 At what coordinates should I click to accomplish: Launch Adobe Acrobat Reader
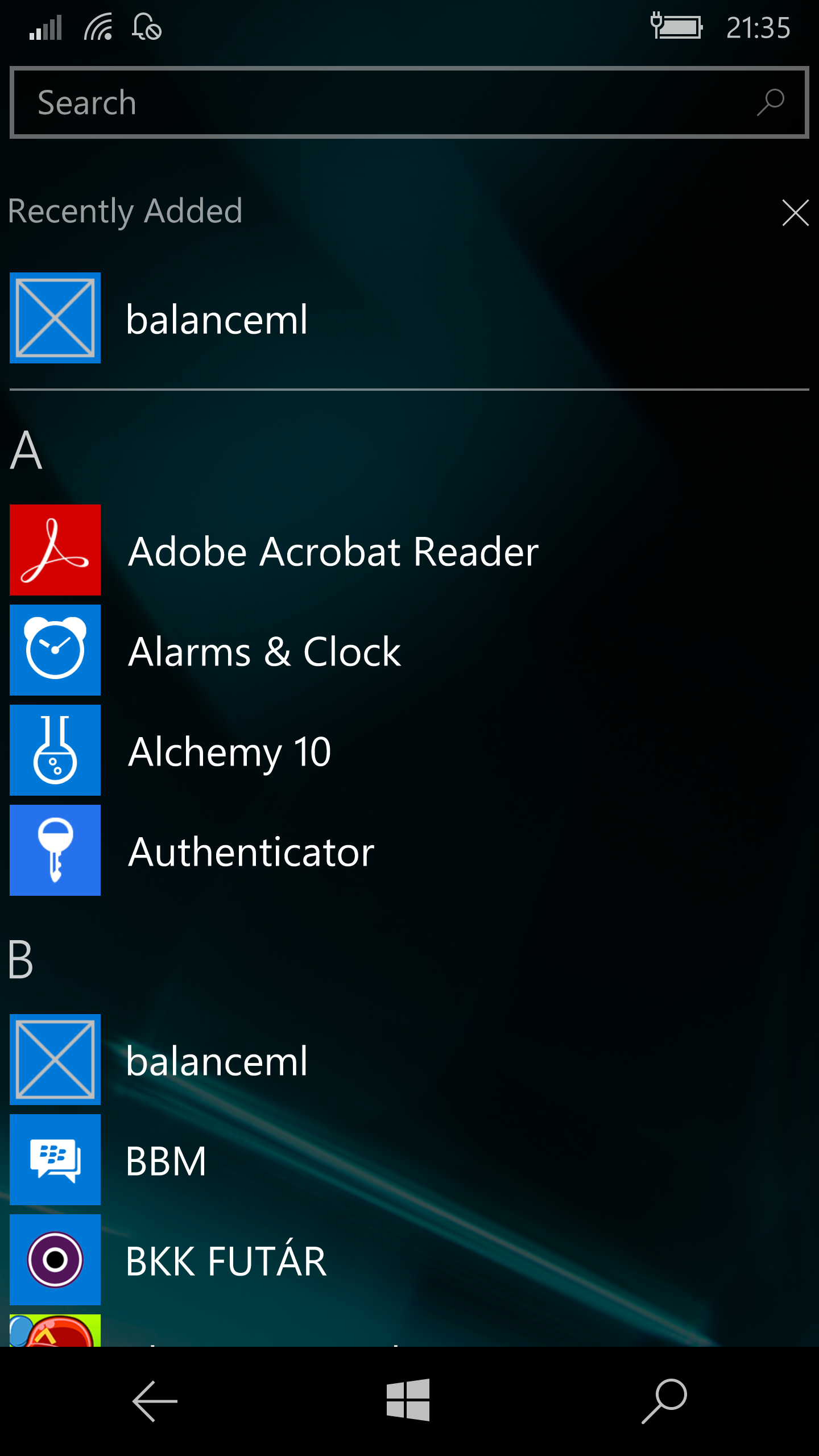[409, 550]
